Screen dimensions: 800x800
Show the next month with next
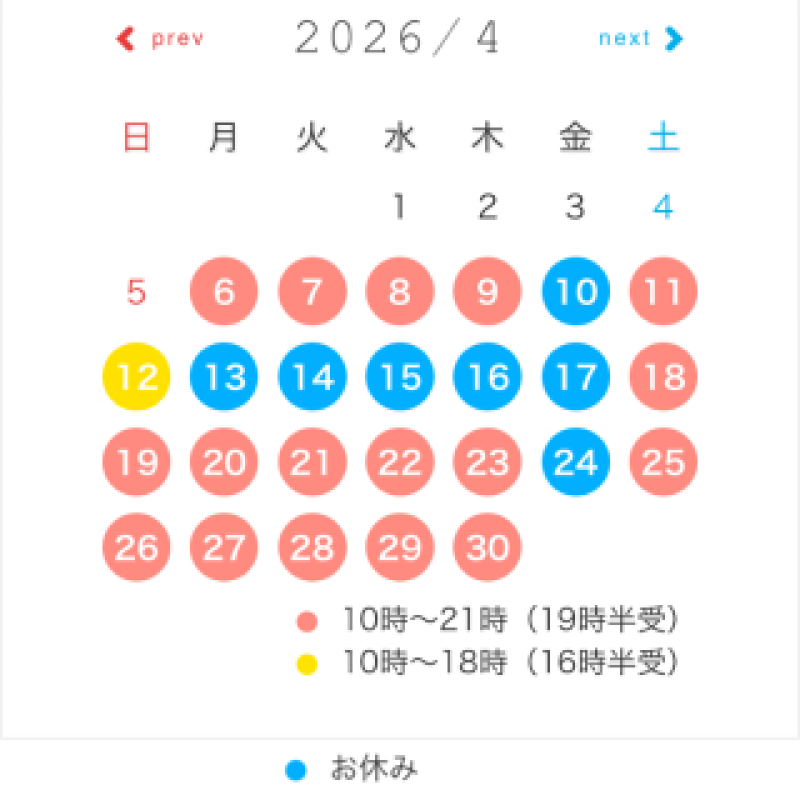pos(640,39)
